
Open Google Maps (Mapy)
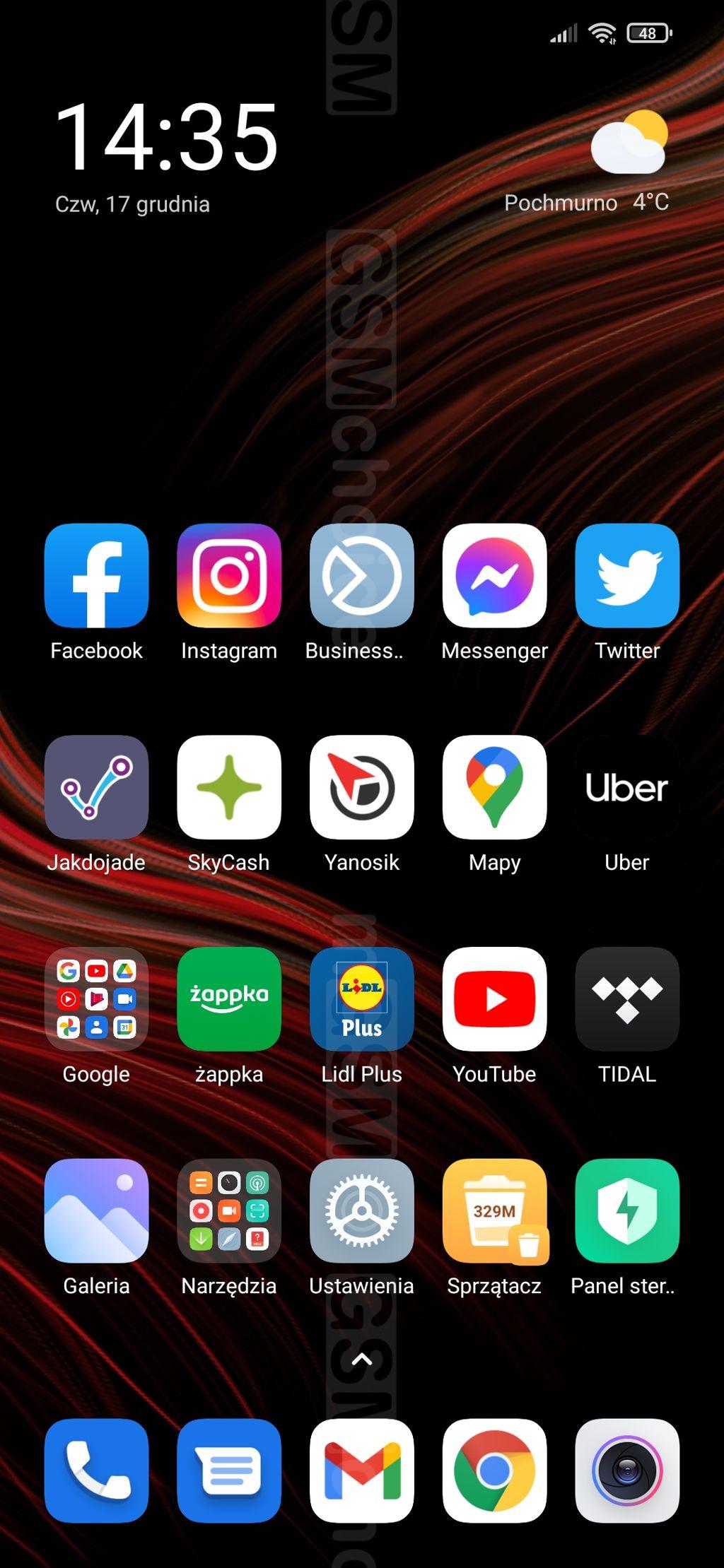pyautogui.click(x=494, y=787)
